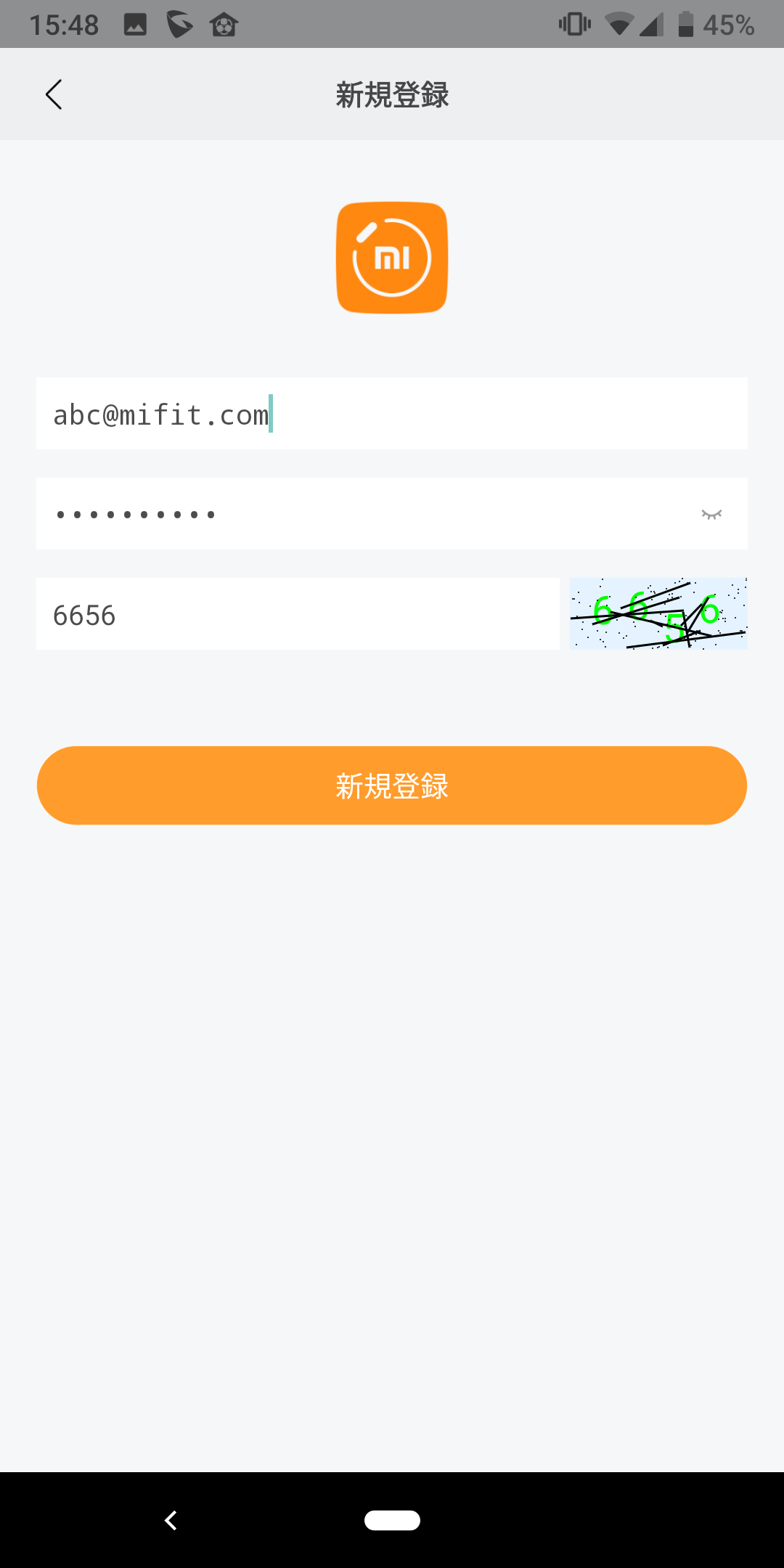Refresh the captcha image
The image size is (784, 1568).
[x=658, y=614]
